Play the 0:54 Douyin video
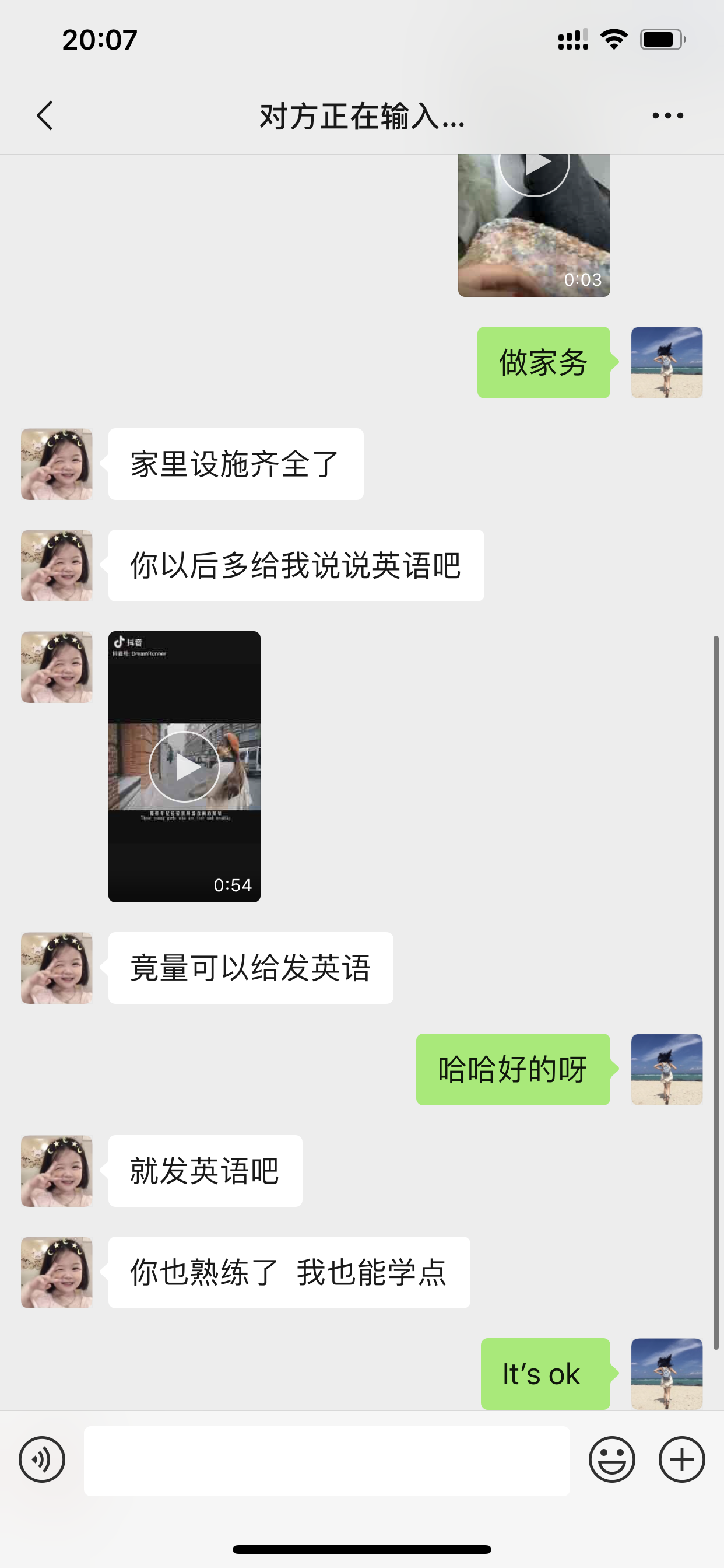724x1568 pixels. [184, 766]
